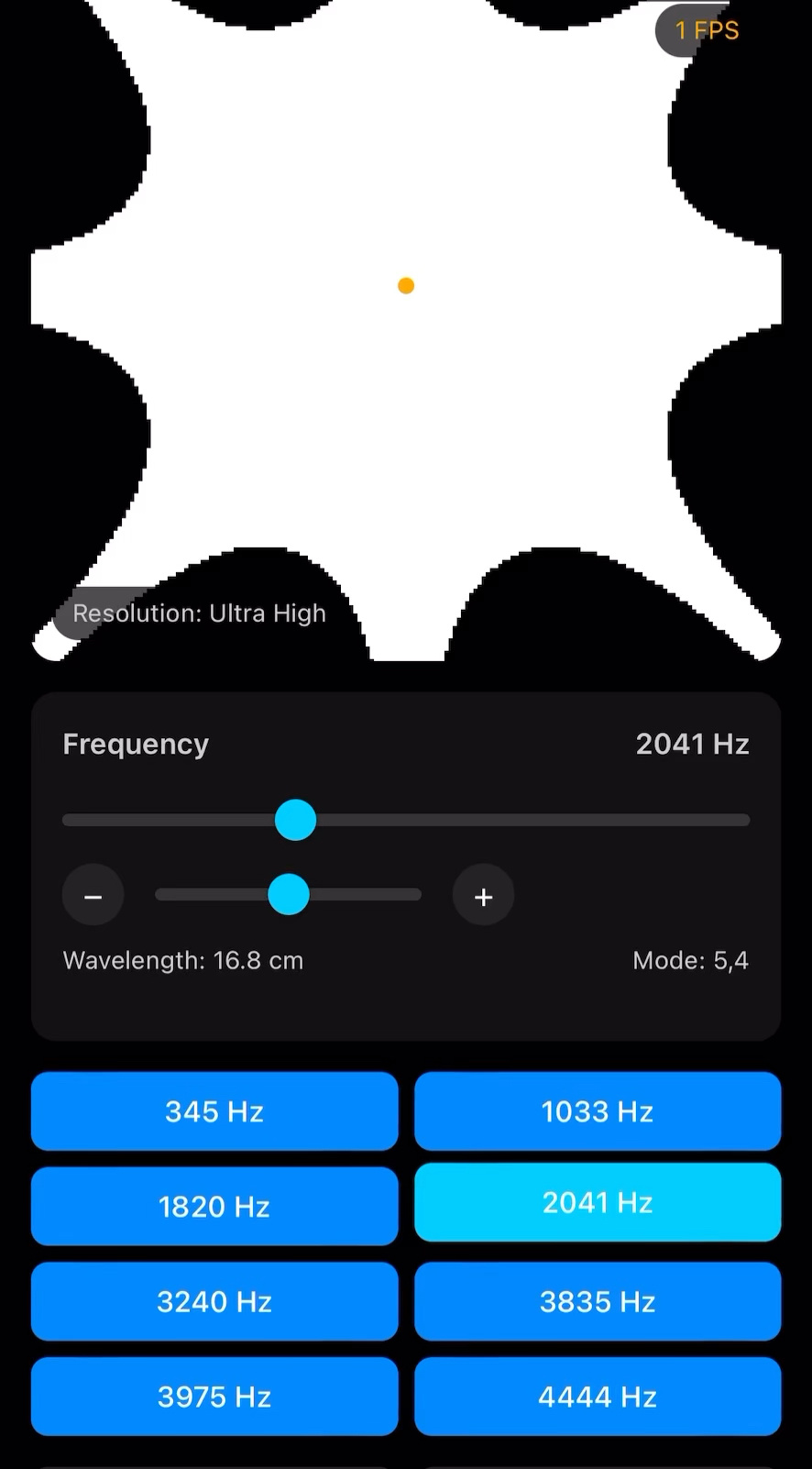This screenshot has width=812, height=1469.
Task: Set the frequency to 3240 Hz
Action: coord(214,1301)
